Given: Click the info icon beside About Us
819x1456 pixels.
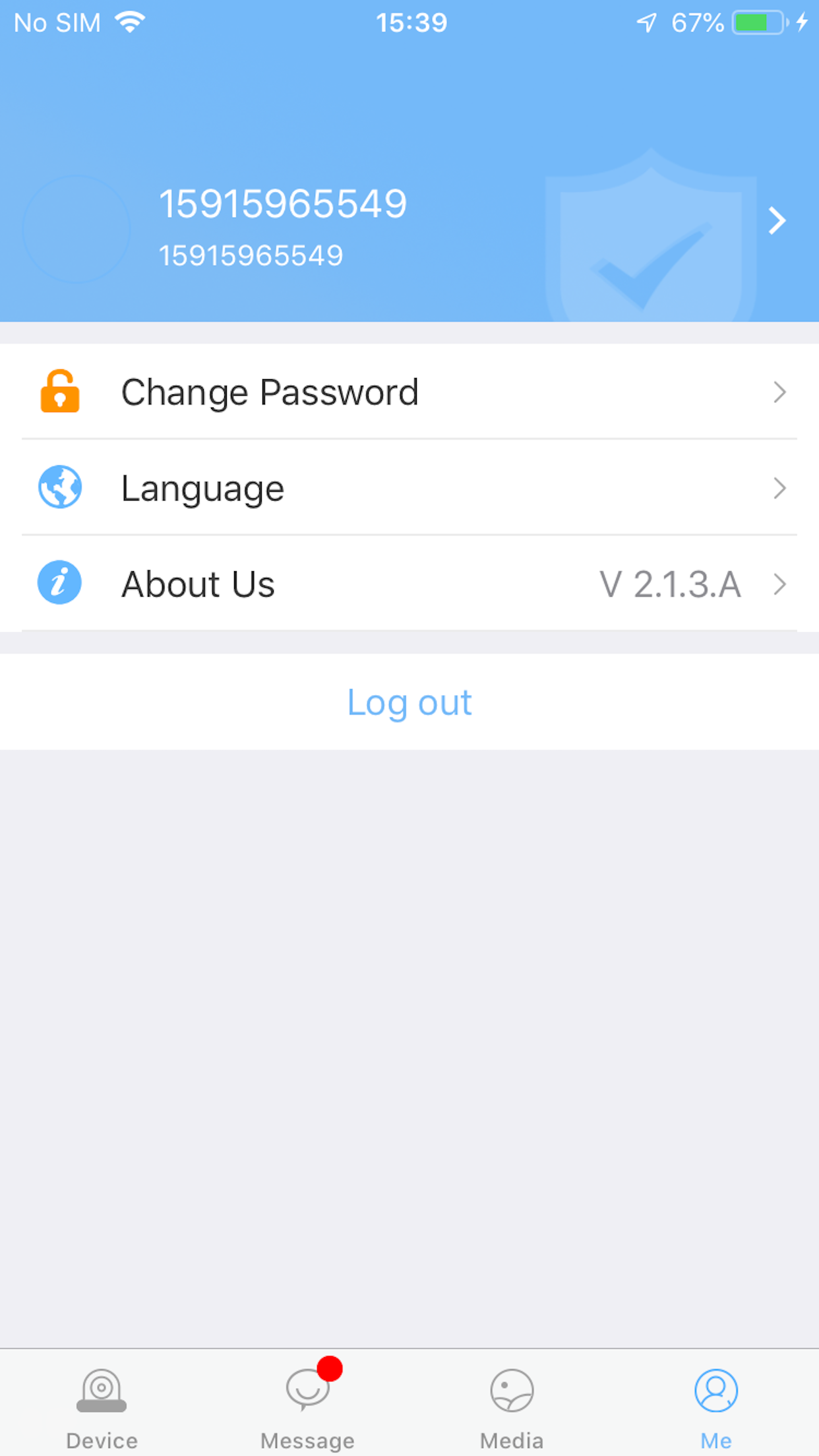Looking at the screenshot, I should [59, 583].
